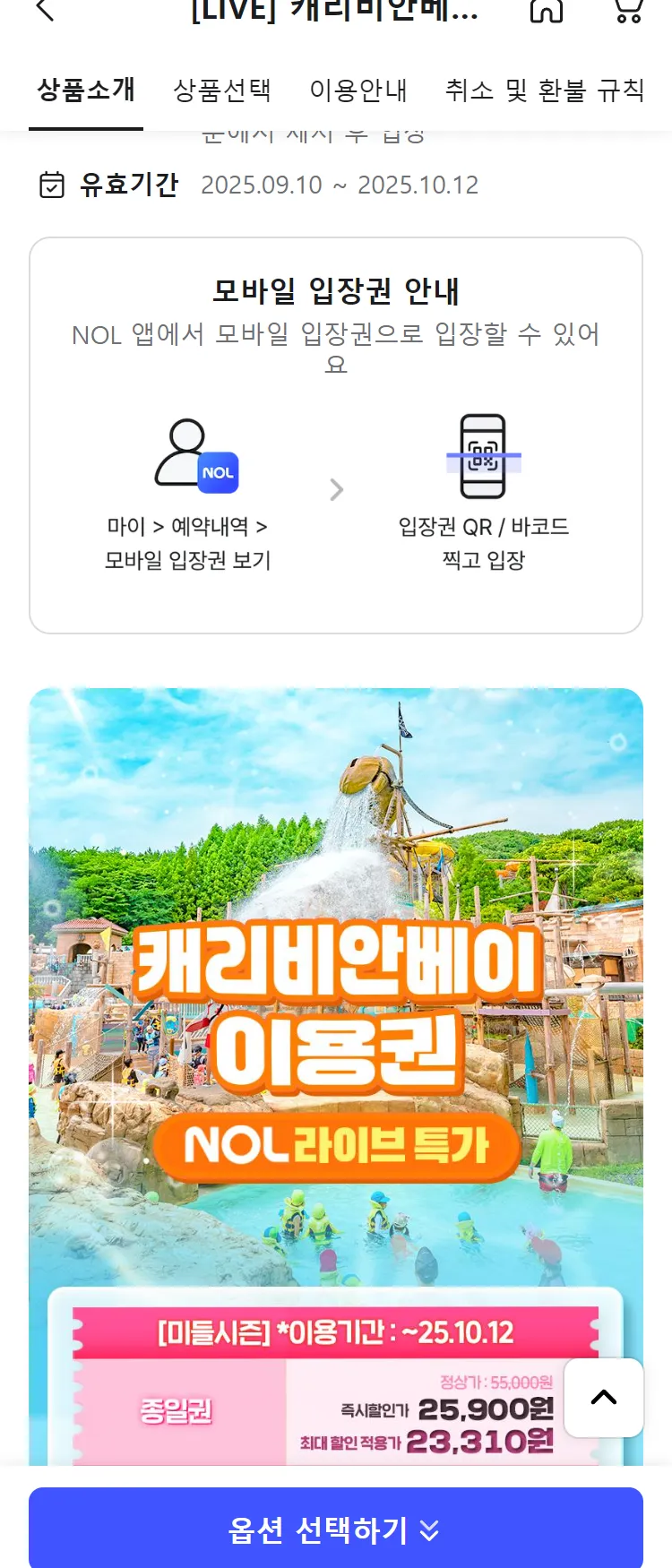Switch to the 상품선택 tab
Viewport: 672px width, 1568px height.
click(222, 90)
